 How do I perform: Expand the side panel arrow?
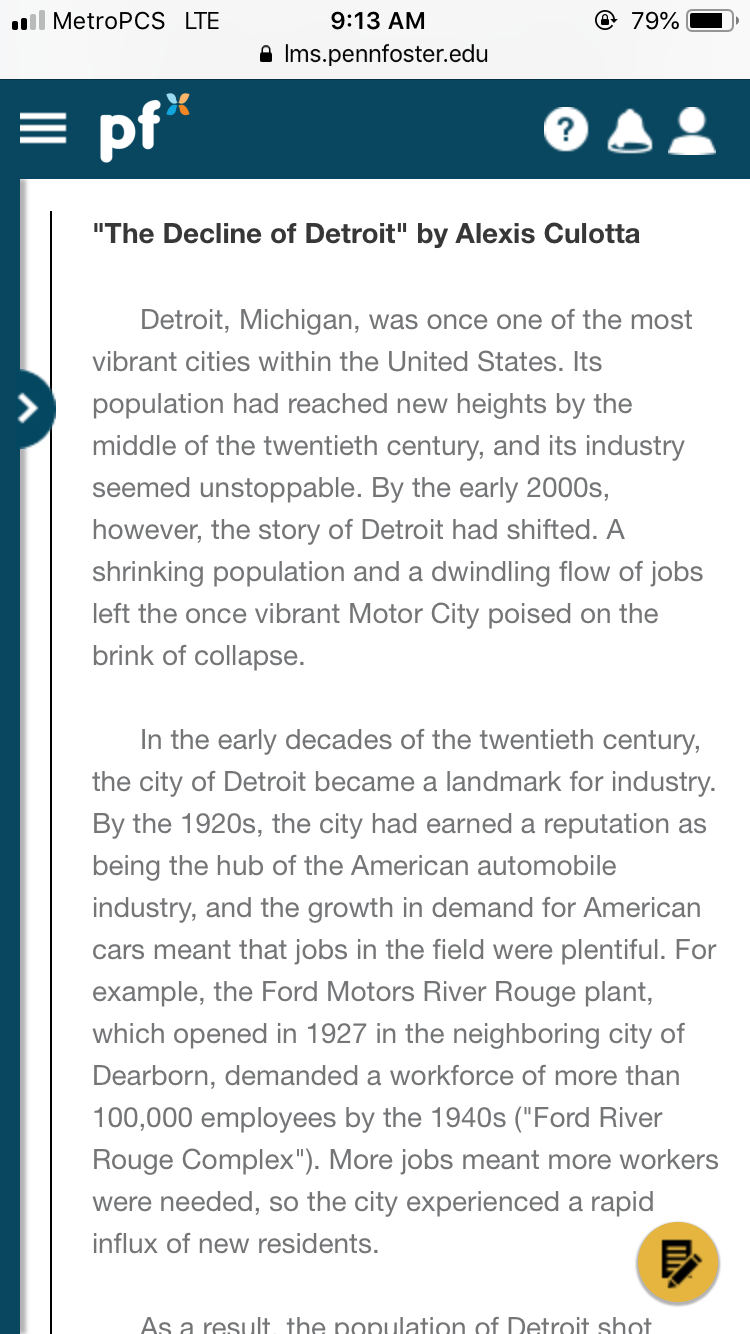pos(28,407)
